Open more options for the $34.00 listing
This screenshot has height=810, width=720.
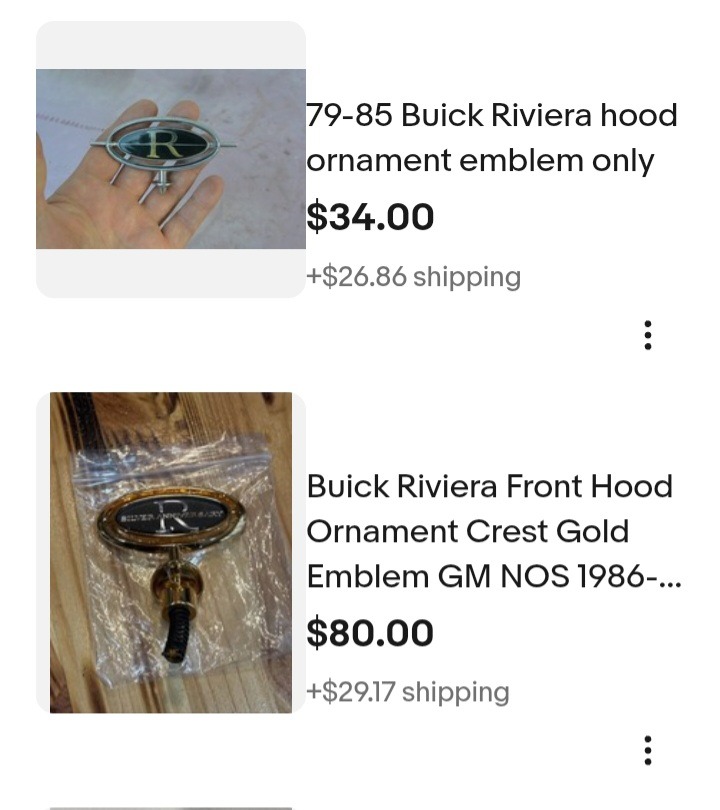(648, 335)
